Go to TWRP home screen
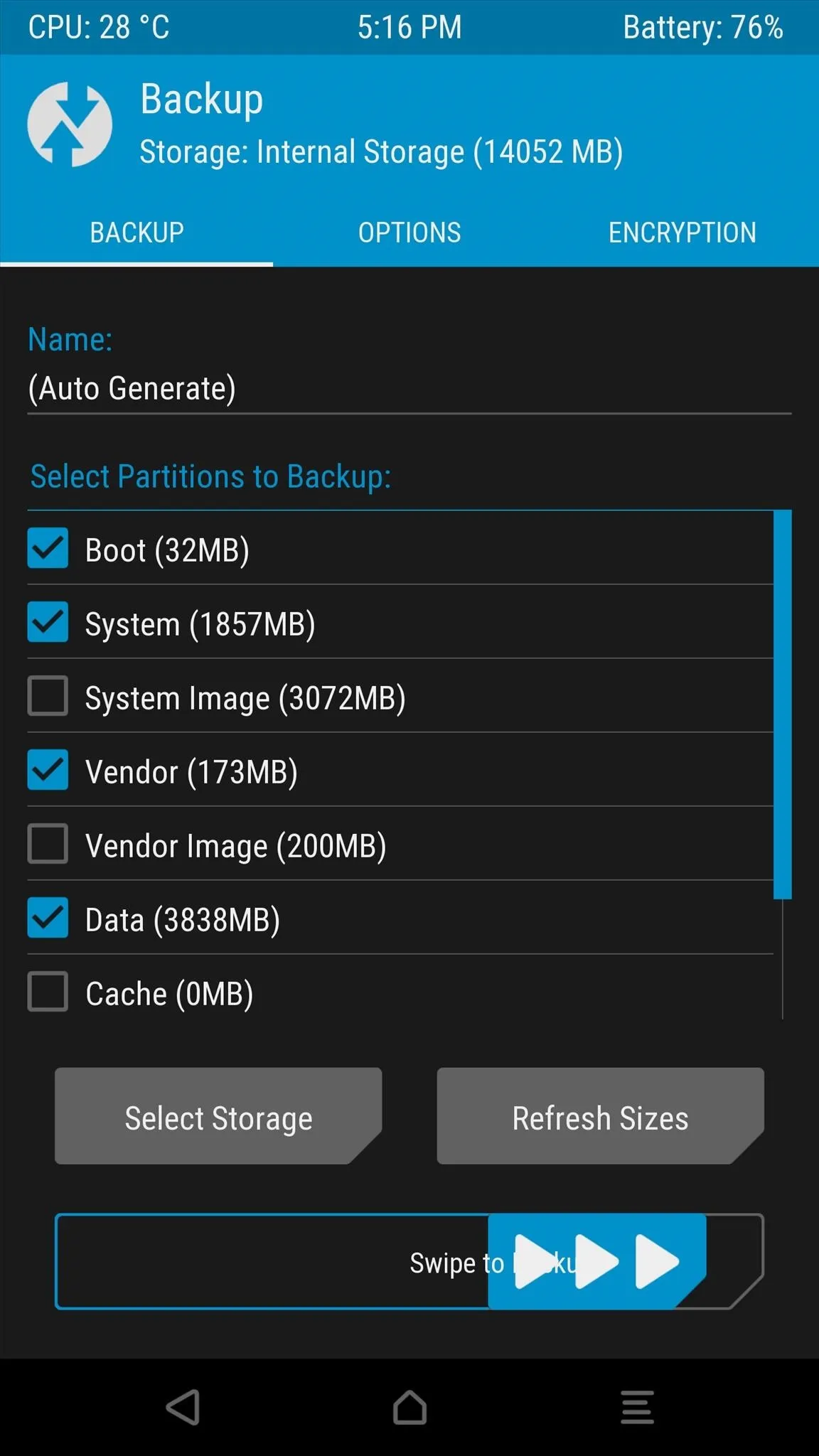Screen dimensions: 819x1456 point(410,1407)
